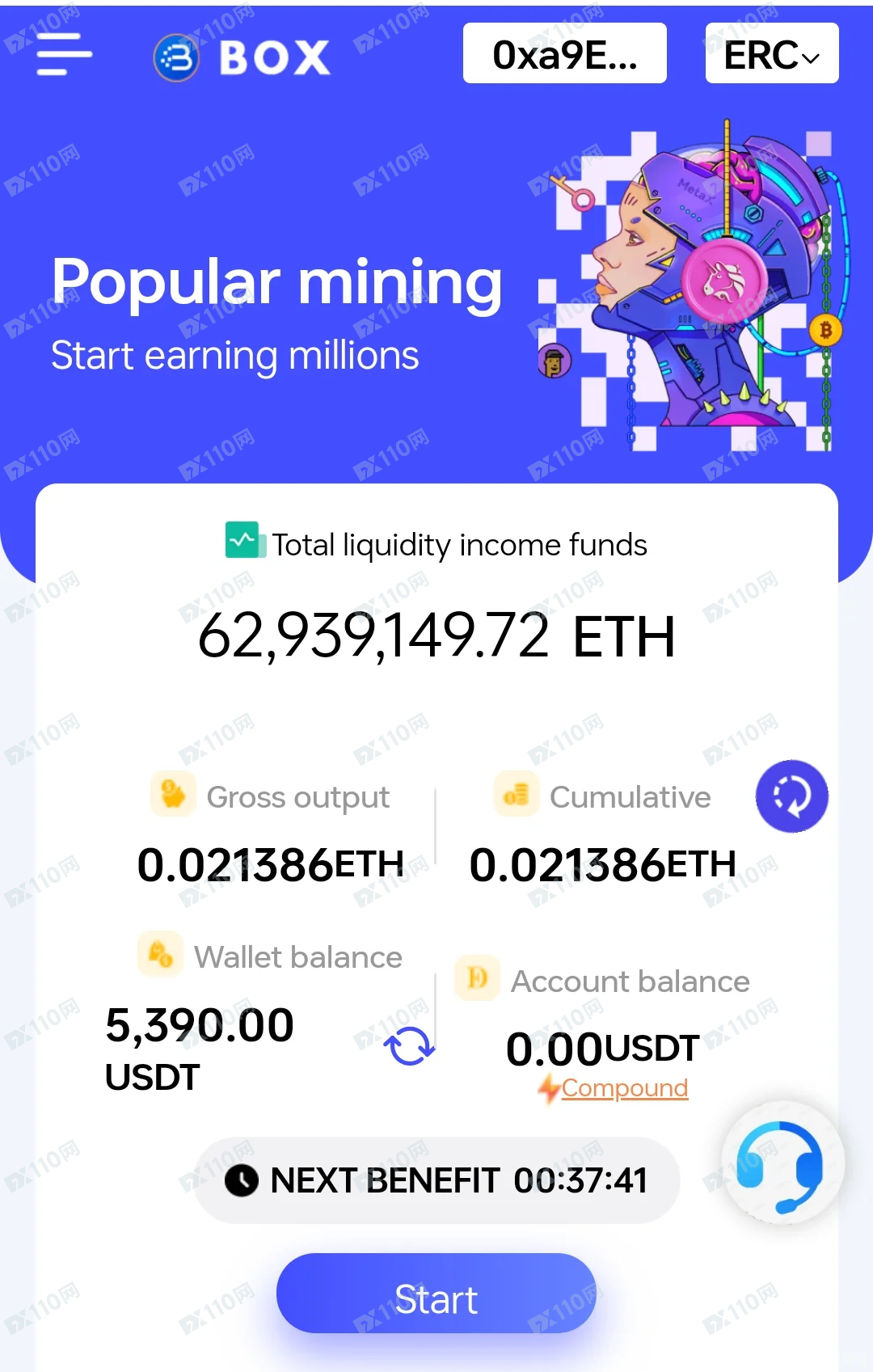The width and height of the screenshot is (873, 1372).
Task: Open the hamburger drawer menu
Action: click(x=65, y=55)
